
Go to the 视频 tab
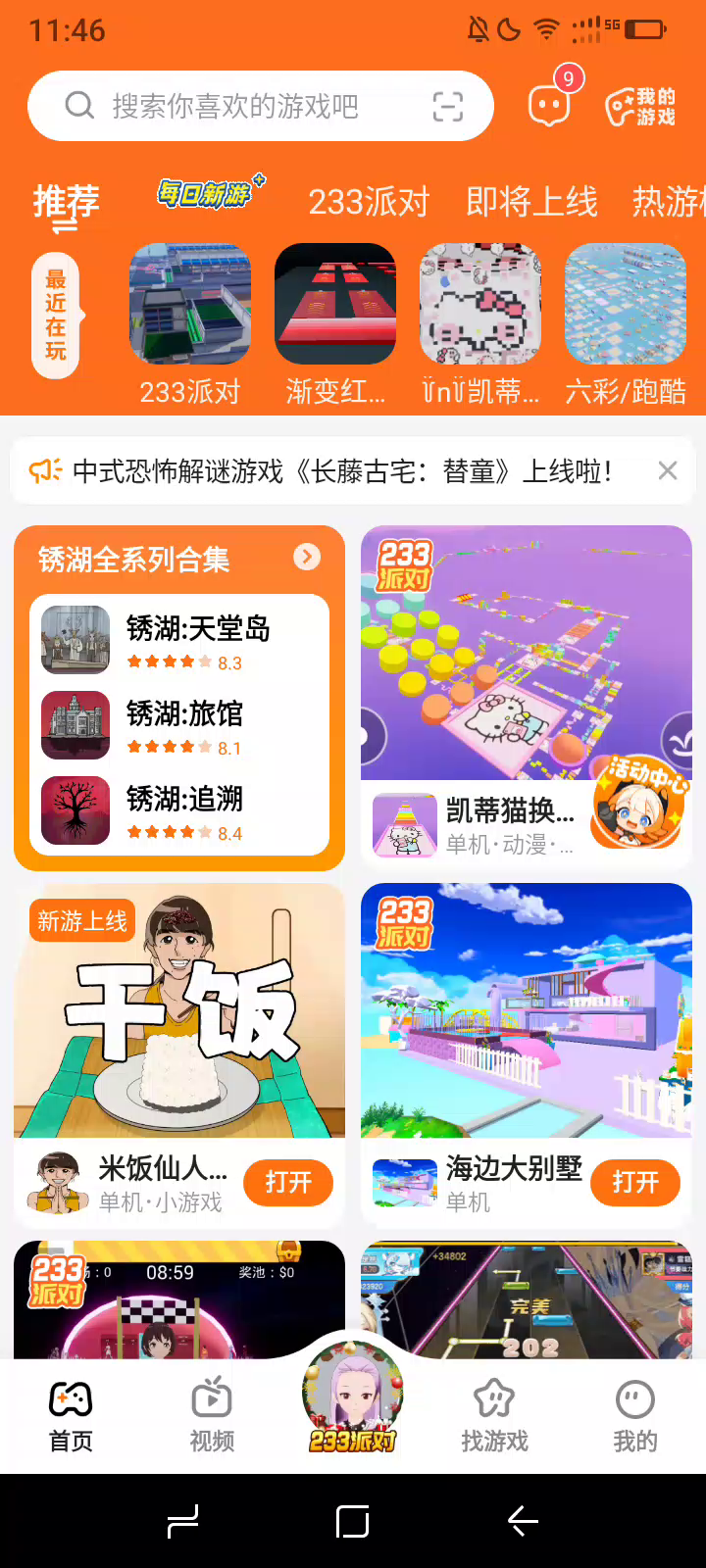pos(212,1412)
